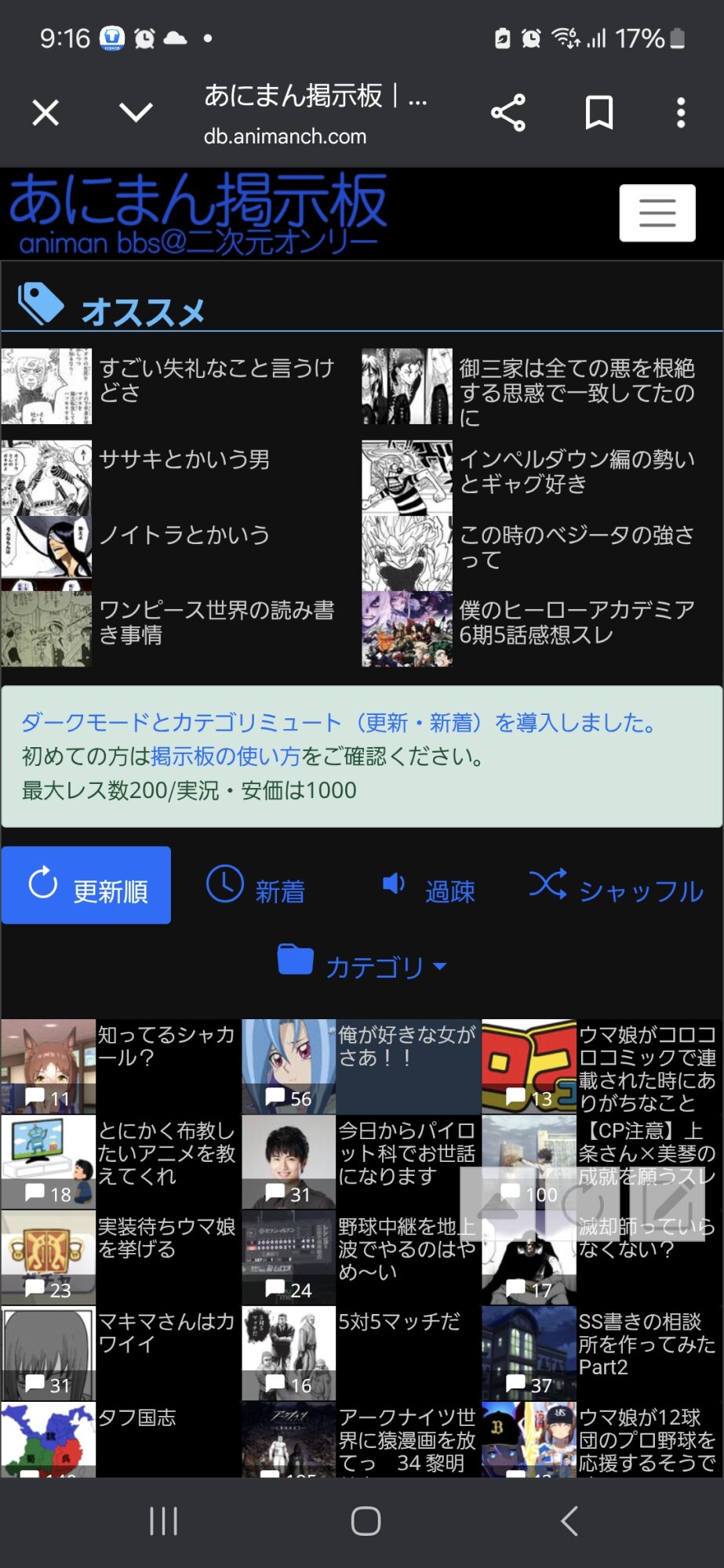Open the 掲示板の使い方 link
The image size is (724, 1568).
click(x=226, y=757)
